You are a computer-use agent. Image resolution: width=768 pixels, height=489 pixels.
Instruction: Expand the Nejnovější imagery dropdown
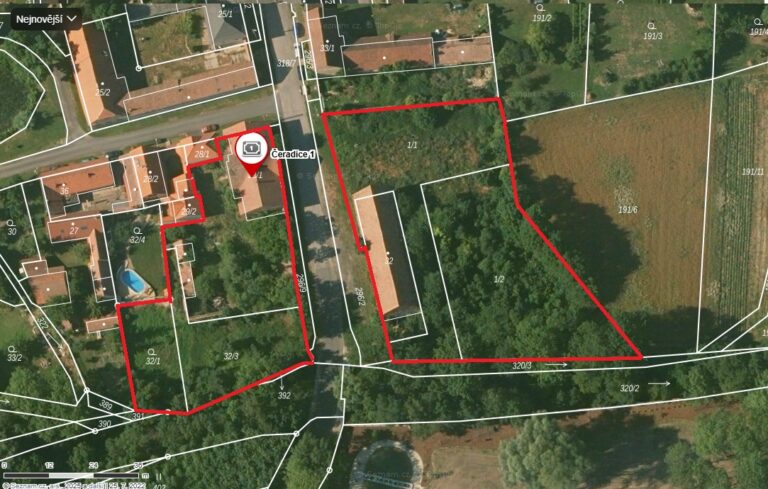point(46,18)
